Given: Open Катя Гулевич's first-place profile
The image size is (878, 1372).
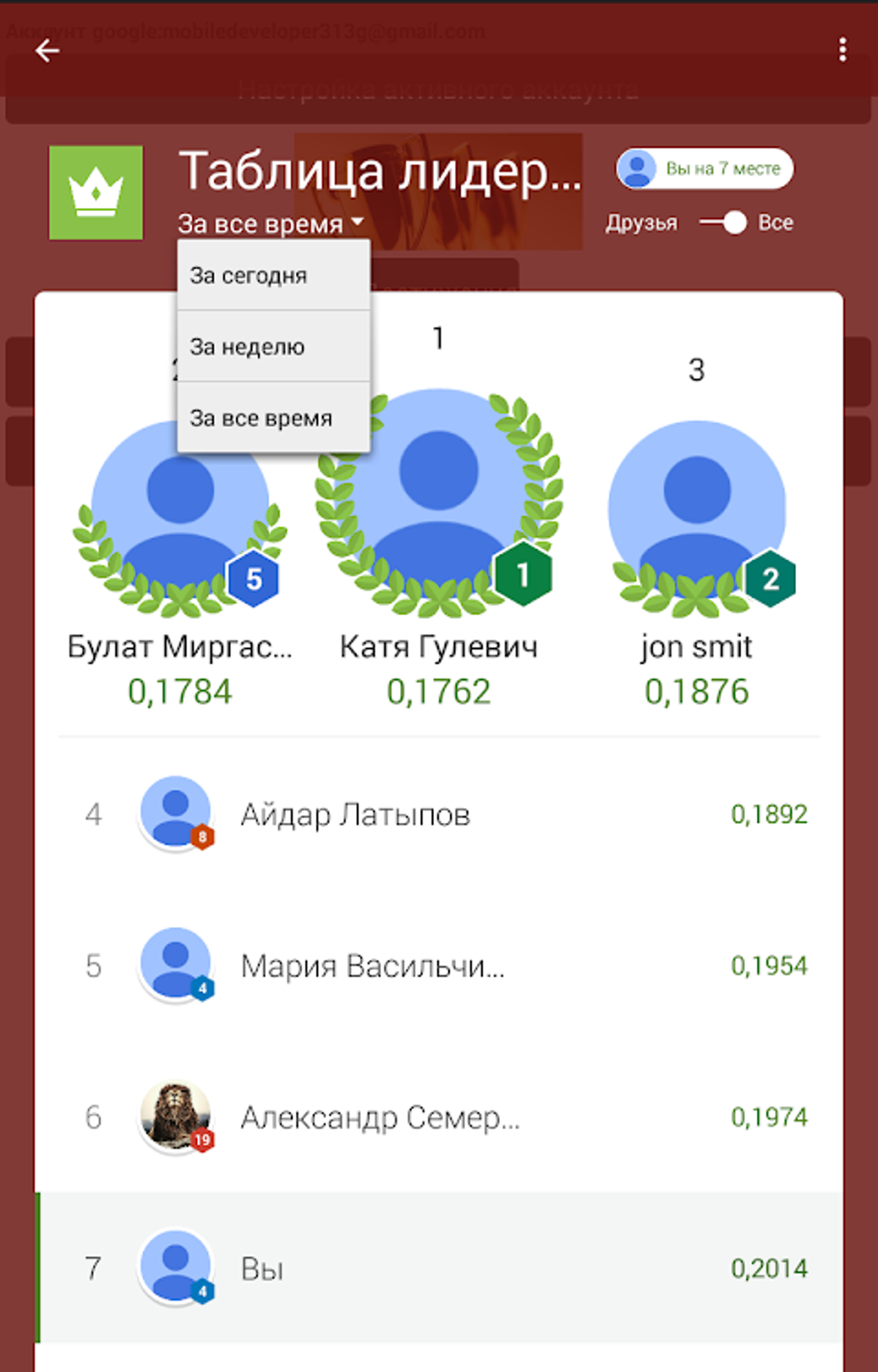Looking at the screenshot, I should click(439, 499).
